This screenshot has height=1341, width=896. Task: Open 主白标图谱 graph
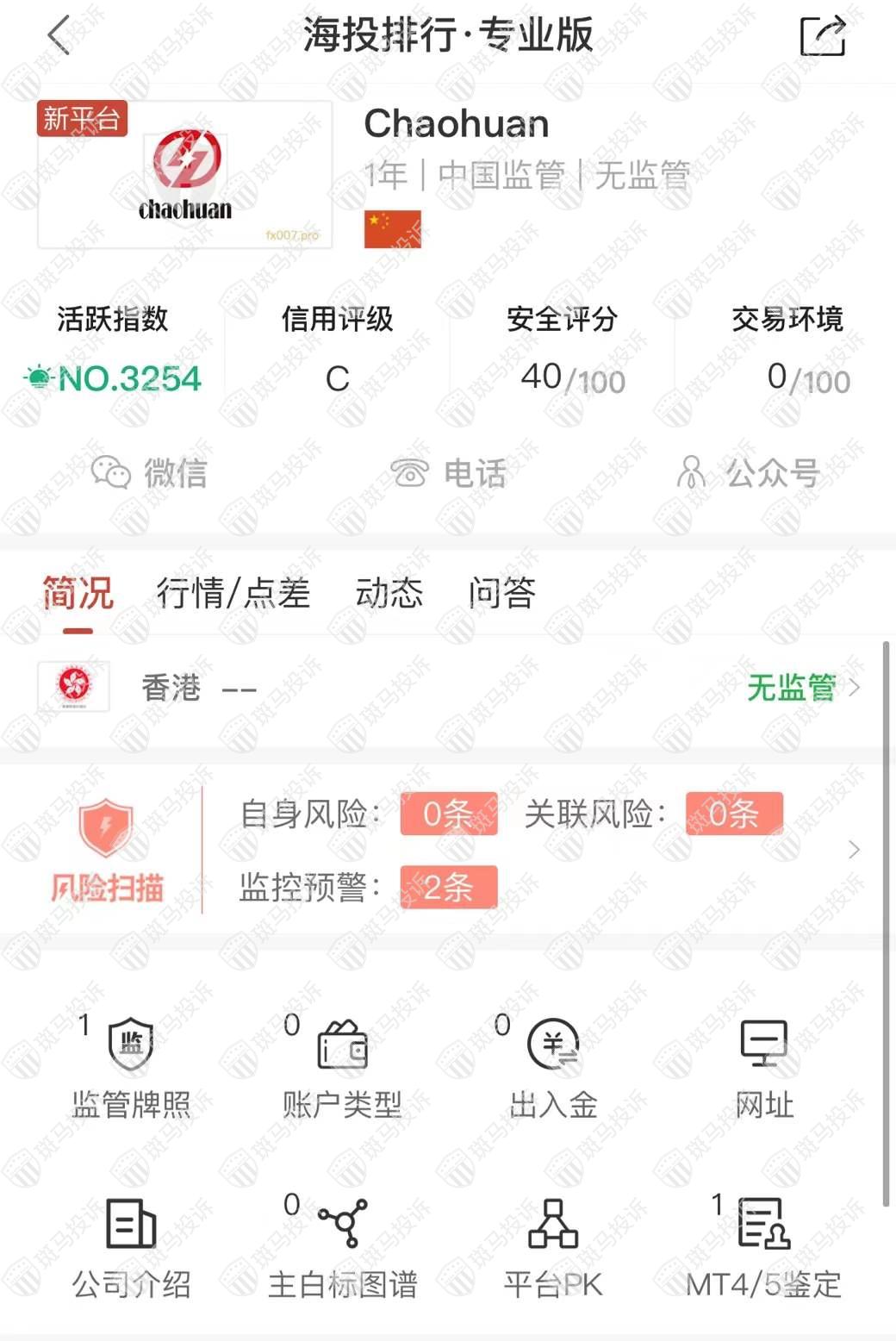(342, 1246)
